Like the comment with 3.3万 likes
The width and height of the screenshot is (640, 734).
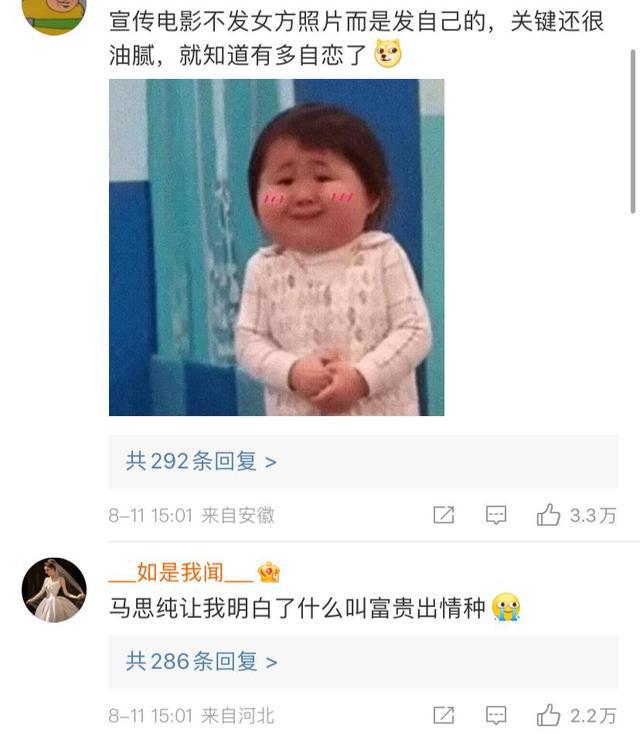pyautogui.click(x=548, y=515)
